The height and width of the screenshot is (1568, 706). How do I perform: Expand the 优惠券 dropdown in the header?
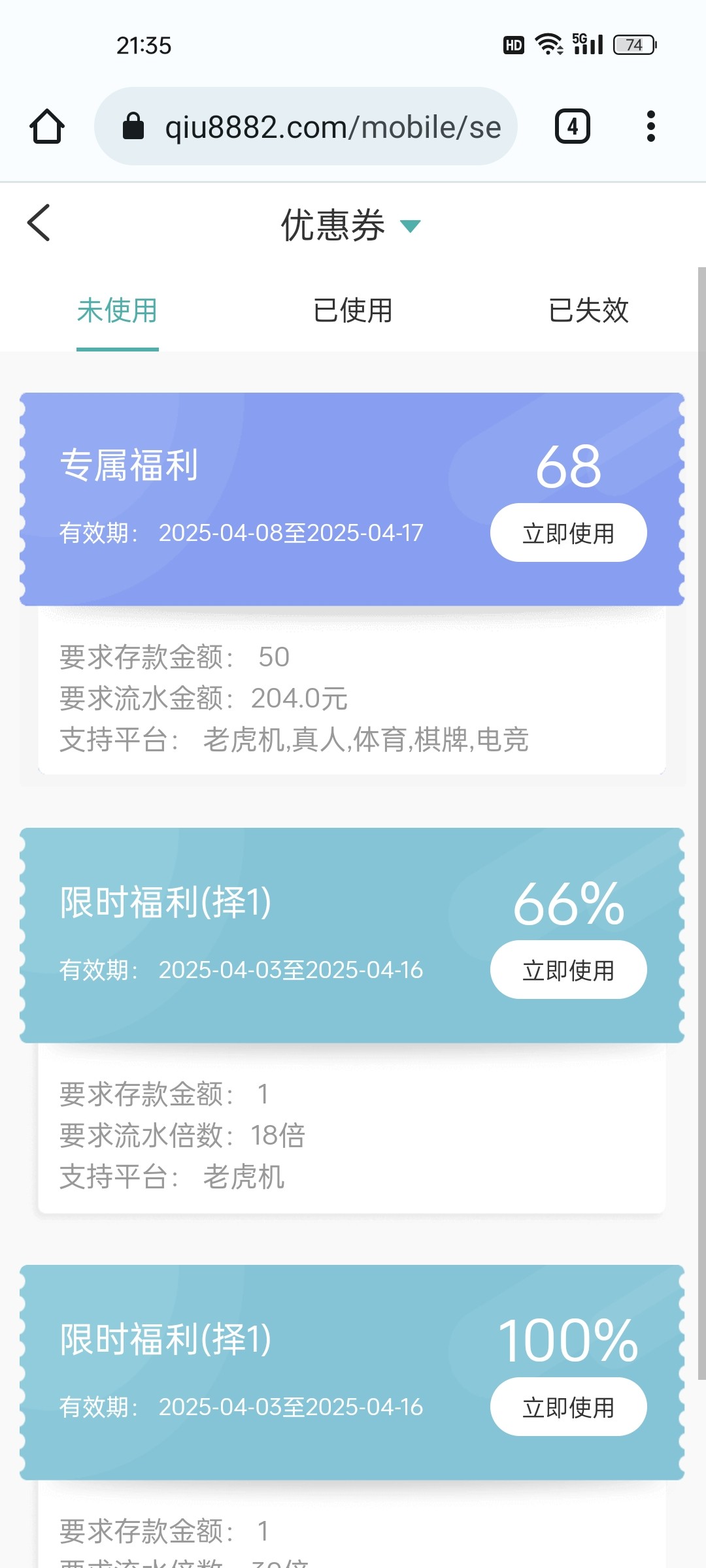410,226
